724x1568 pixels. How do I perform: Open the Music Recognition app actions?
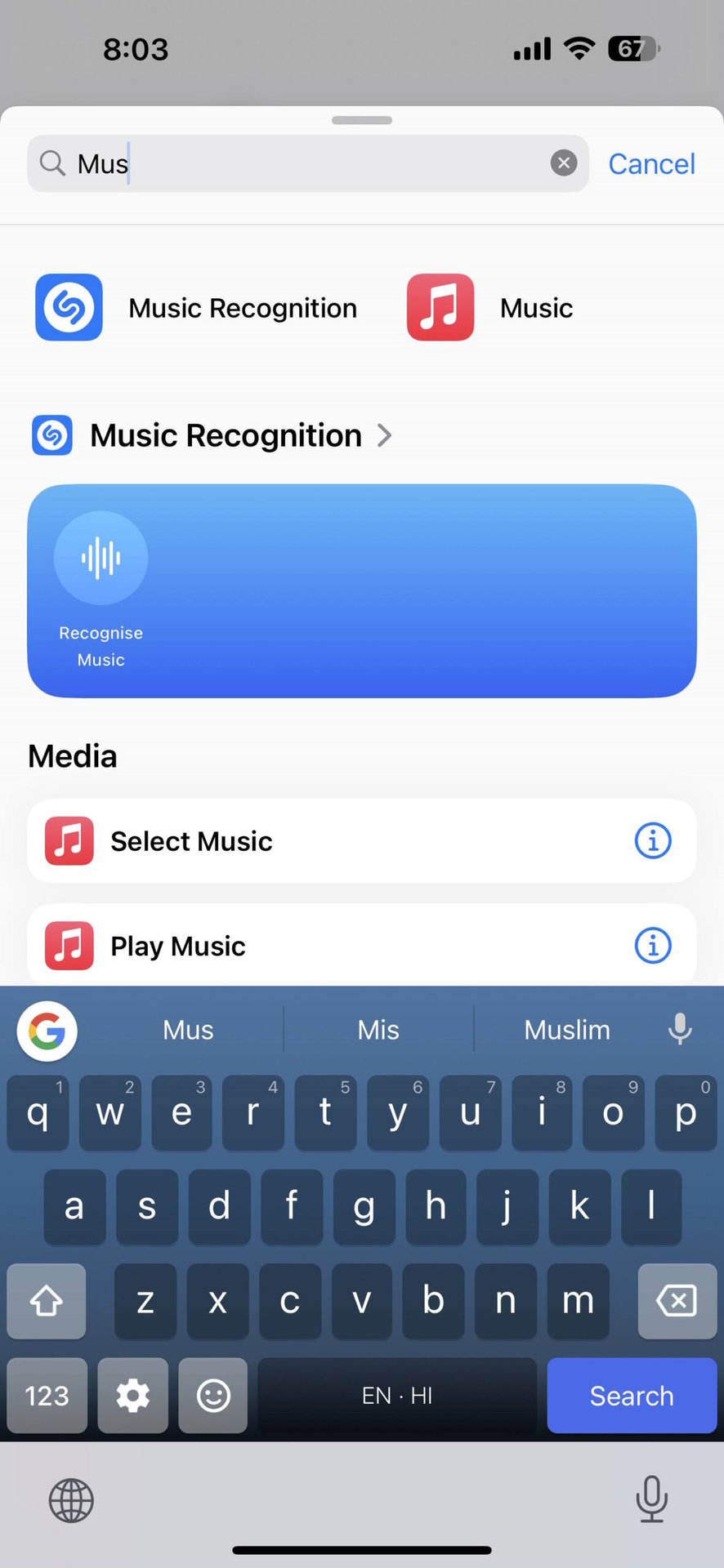point(196,308)
